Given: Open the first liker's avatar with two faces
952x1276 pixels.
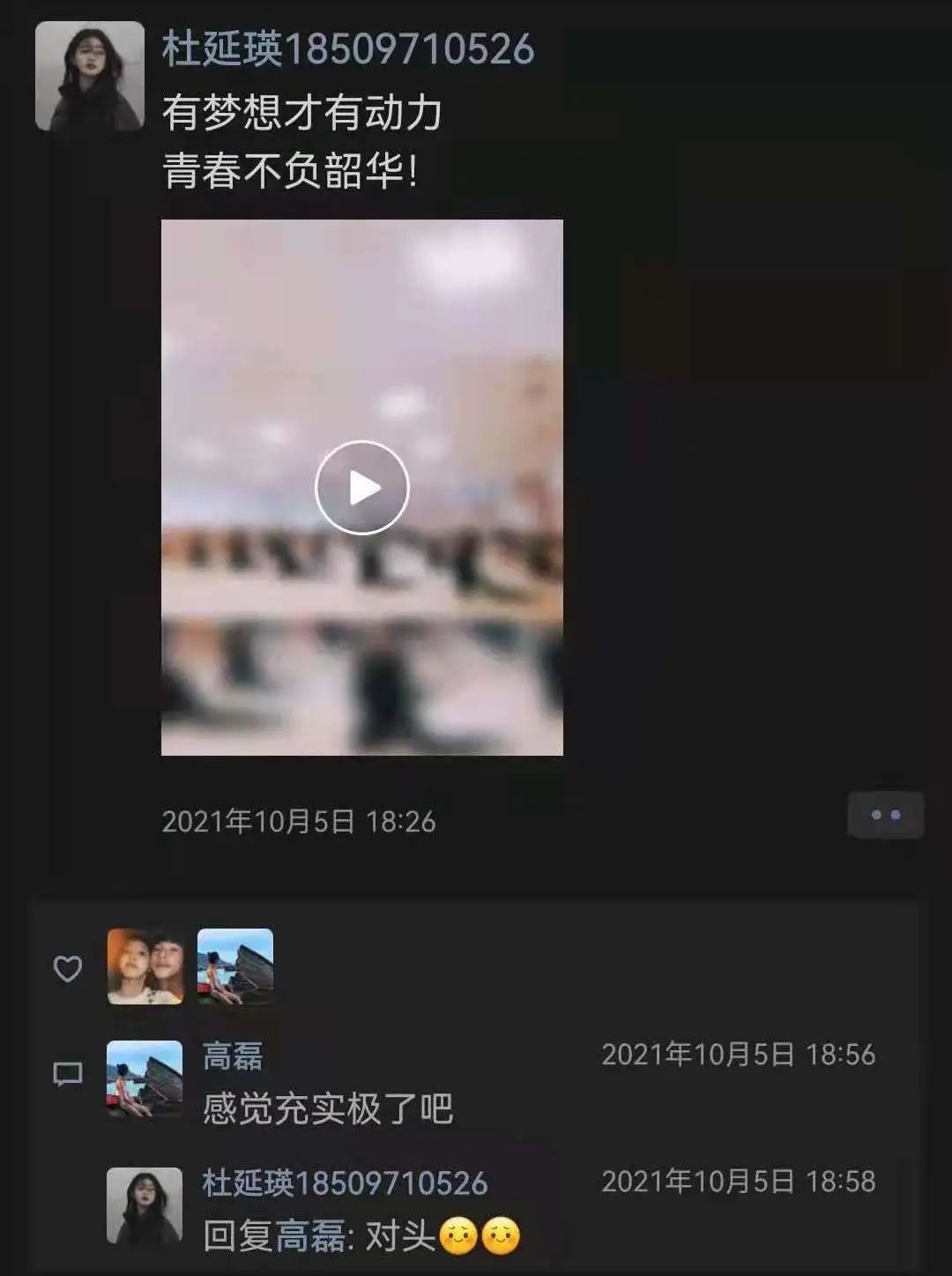Looking at the screenshot, I should [x=145, y=966].
